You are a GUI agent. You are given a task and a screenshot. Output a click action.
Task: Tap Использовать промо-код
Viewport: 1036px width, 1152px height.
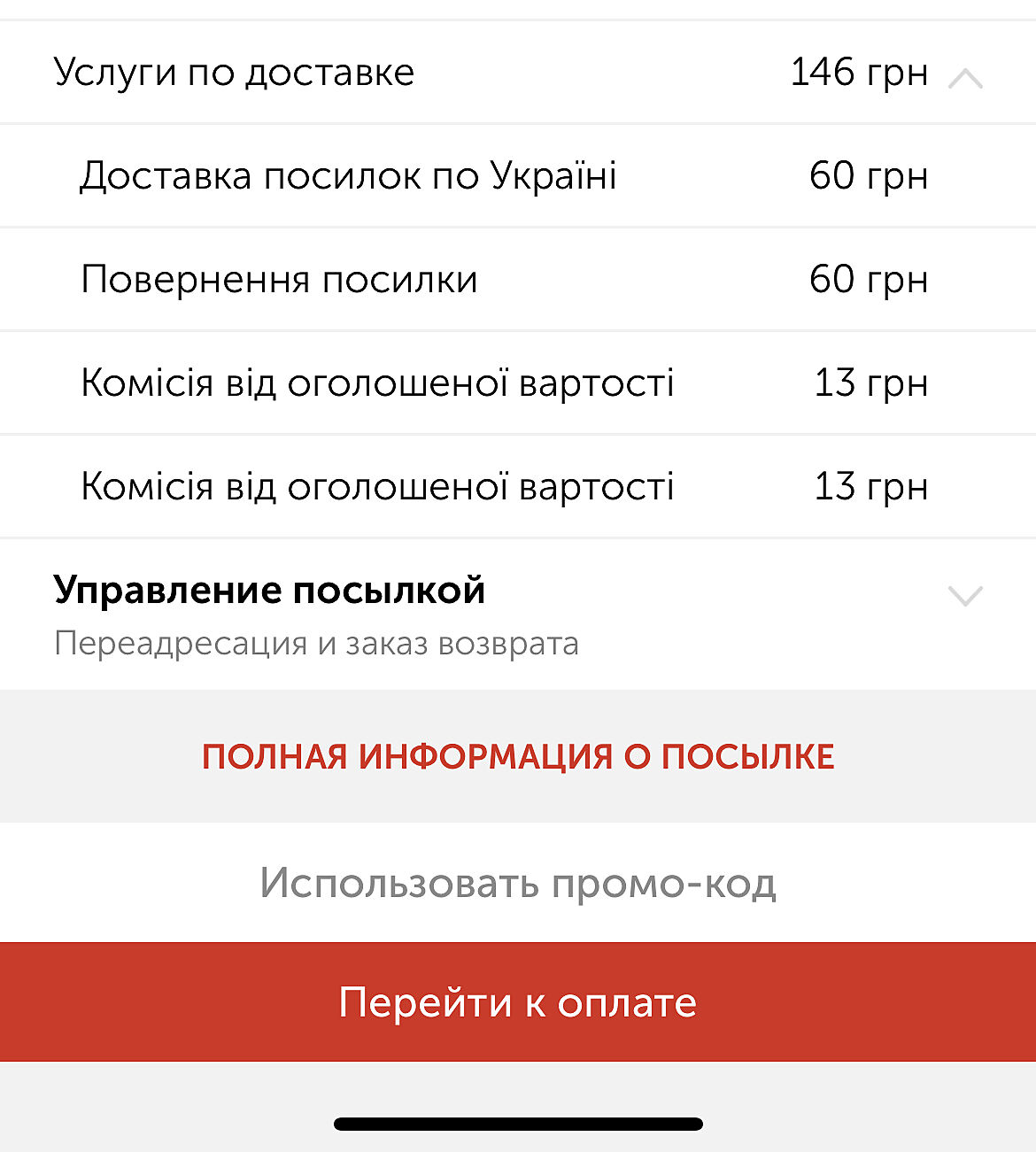pos(518,883)
